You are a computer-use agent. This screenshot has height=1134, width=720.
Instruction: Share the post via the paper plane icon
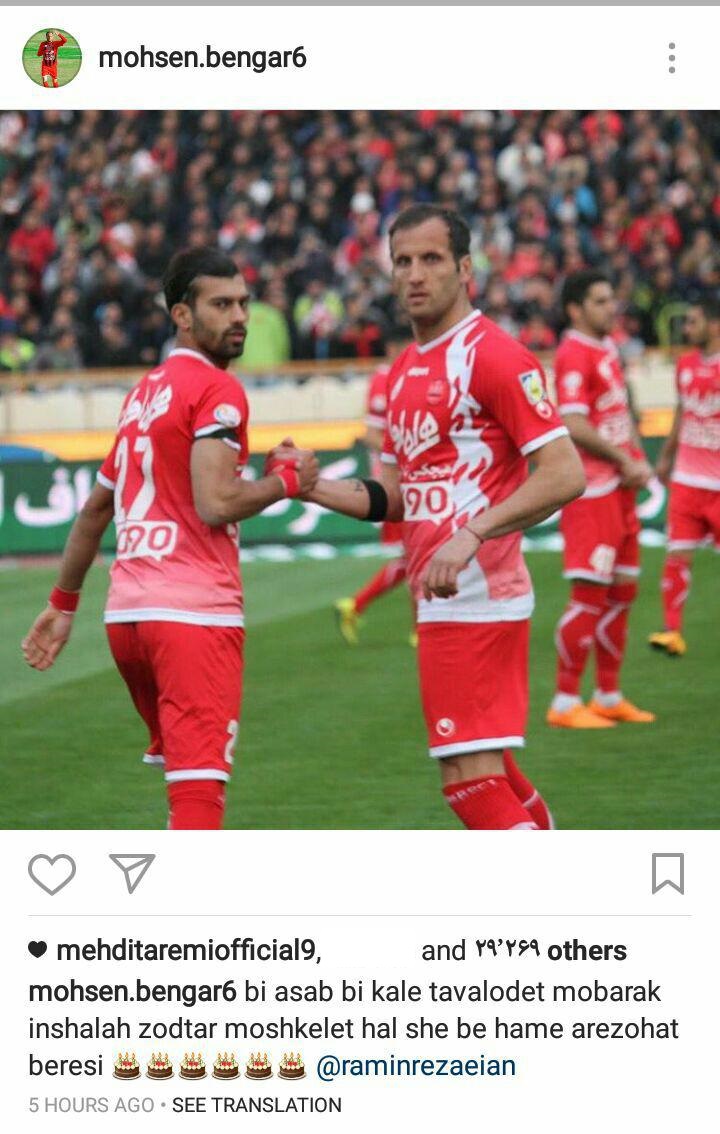coord(132,873)
